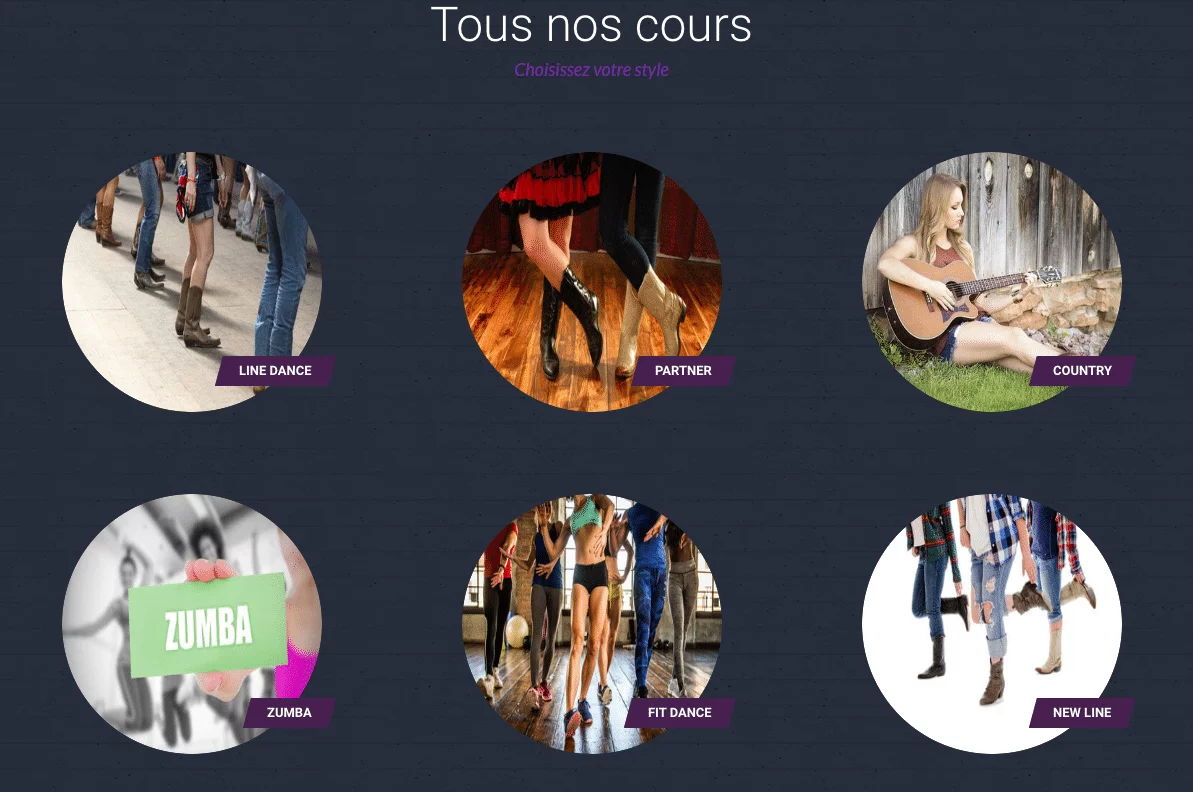Open the Country course with guitar photo

coord(991,282)
